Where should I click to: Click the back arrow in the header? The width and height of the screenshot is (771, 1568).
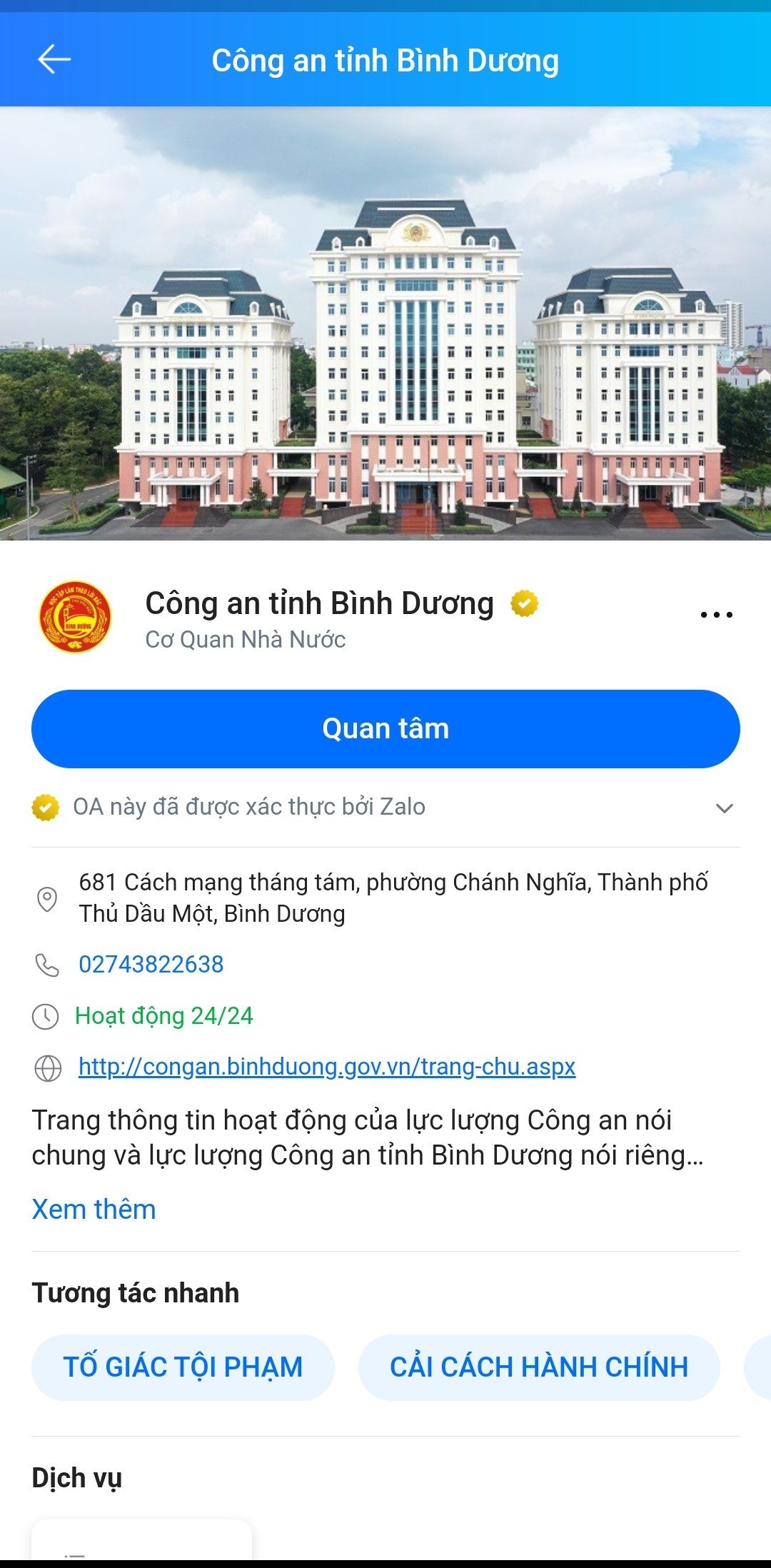[x=50, y=61]
